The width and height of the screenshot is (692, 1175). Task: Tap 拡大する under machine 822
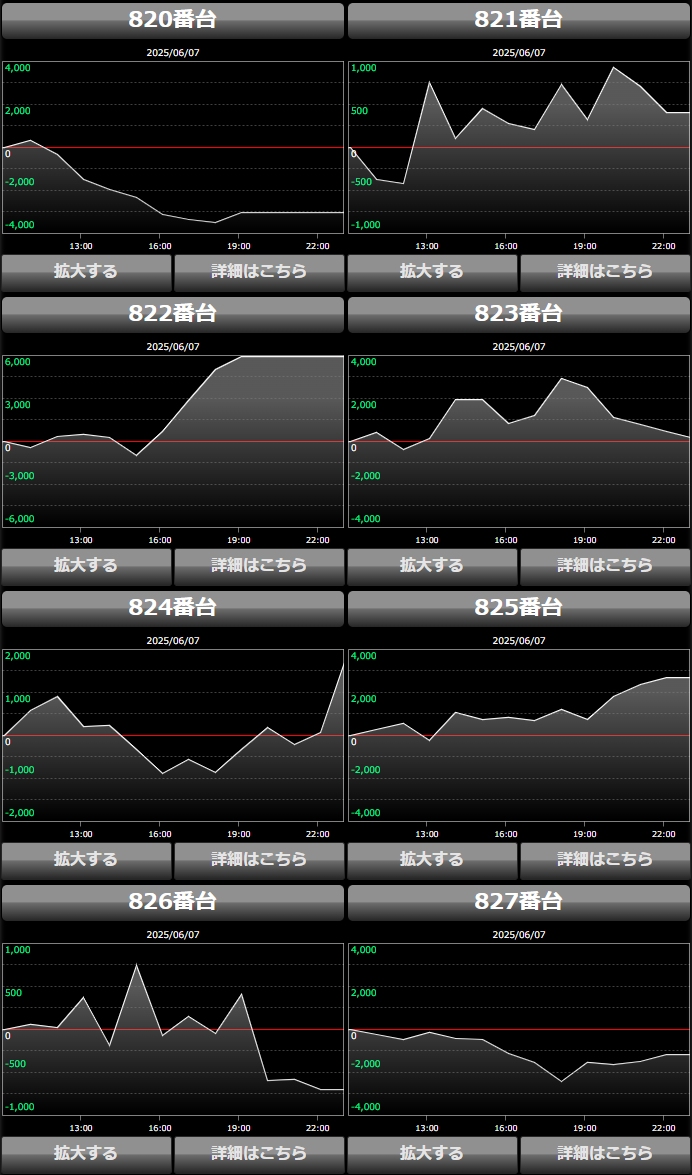tap(86, 565)
